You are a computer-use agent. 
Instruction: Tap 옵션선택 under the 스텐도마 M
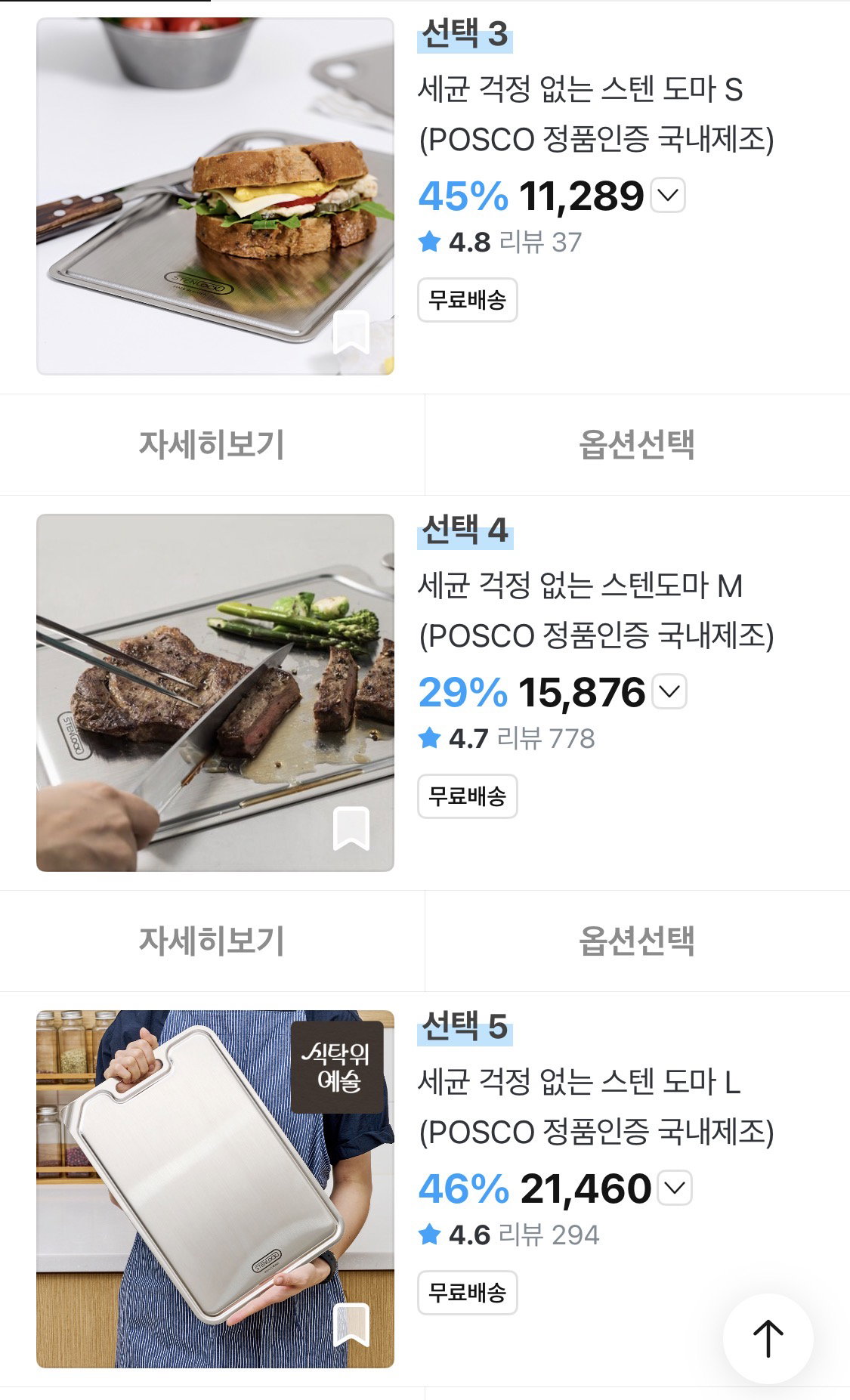[637, 941]
